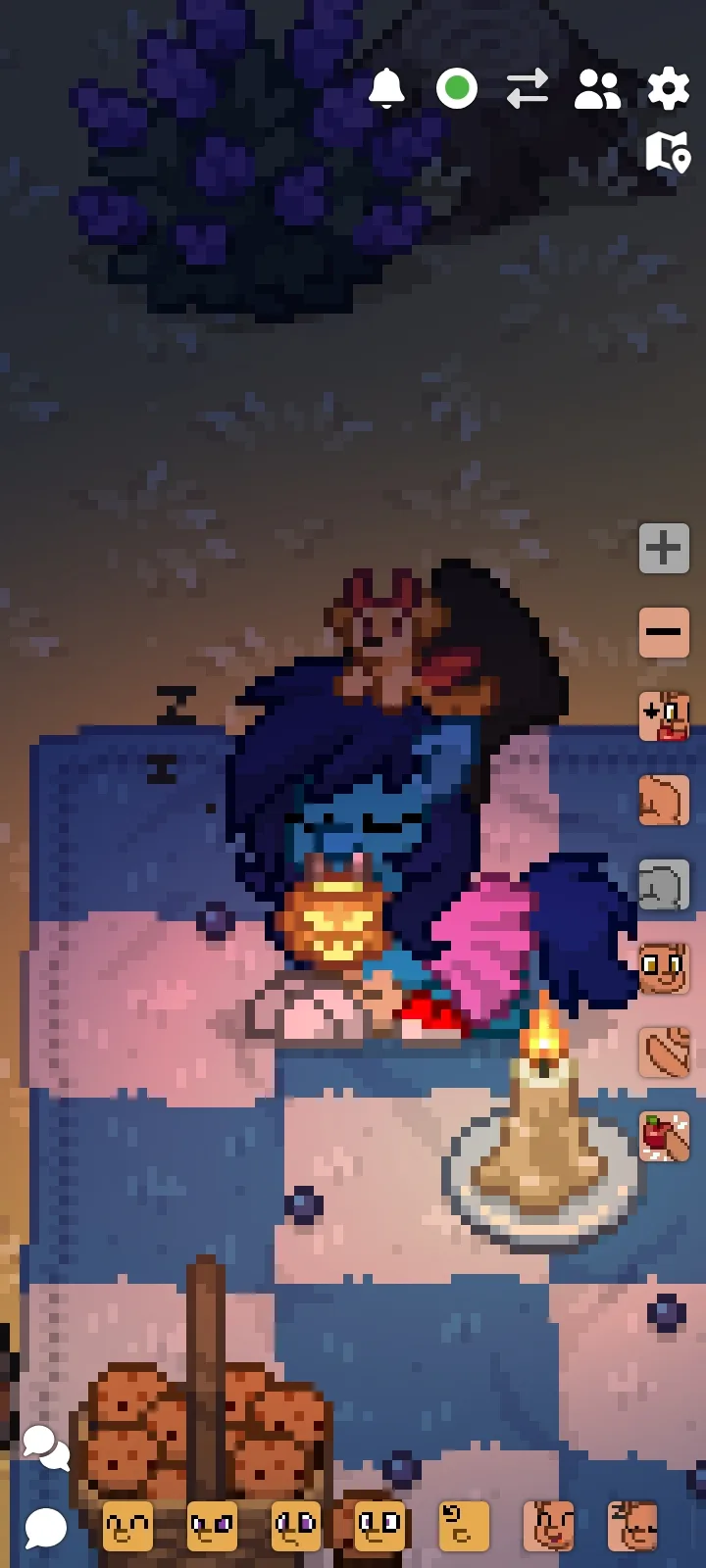Viewport: 706px width, 1568px height.
Task: Select the happy closed-eyes emote
Action: pyautogui.click(x=127, y=1527)
